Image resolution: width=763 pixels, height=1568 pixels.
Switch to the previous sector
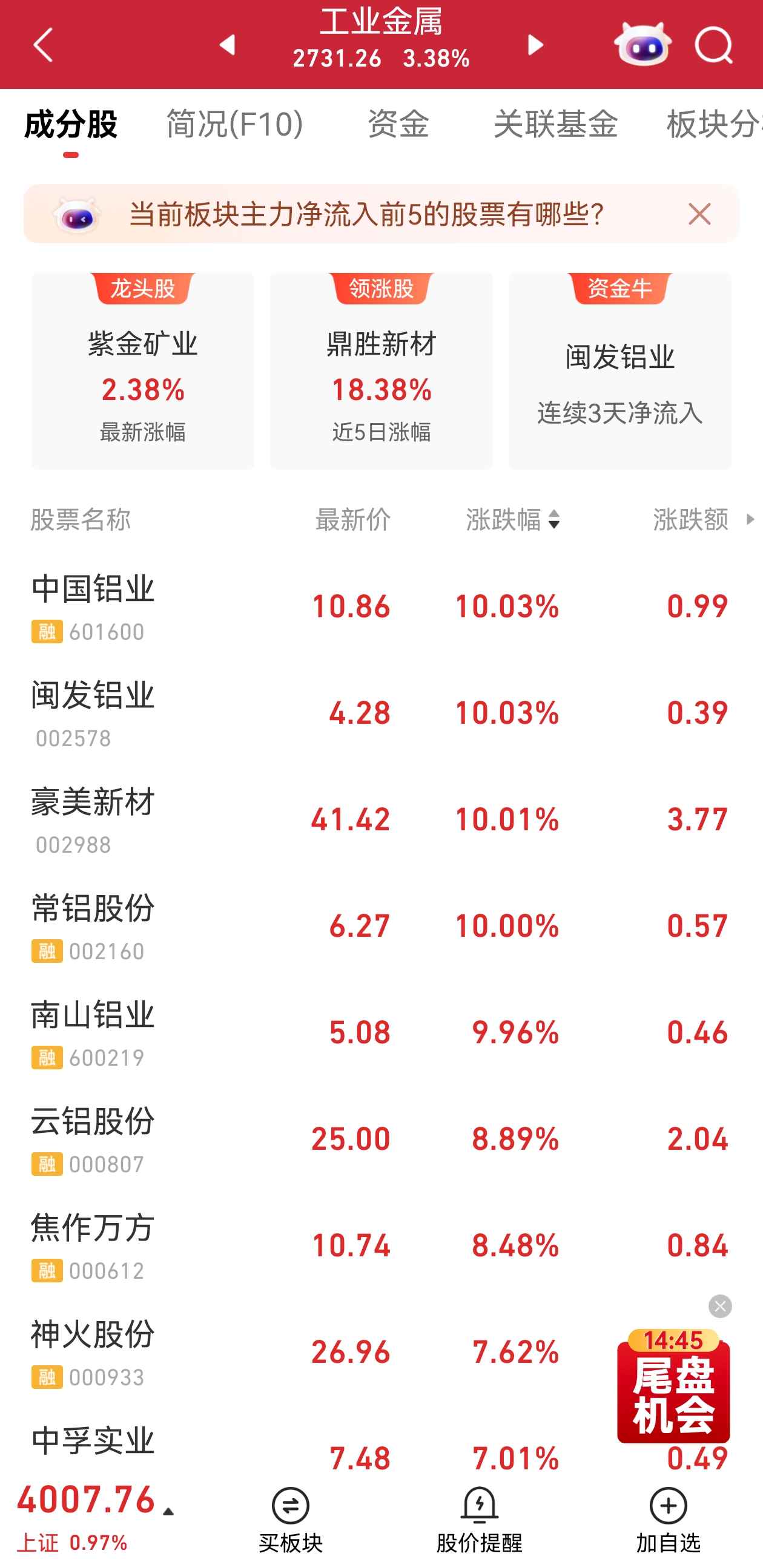pyautogui.click(x=228, y=45)
